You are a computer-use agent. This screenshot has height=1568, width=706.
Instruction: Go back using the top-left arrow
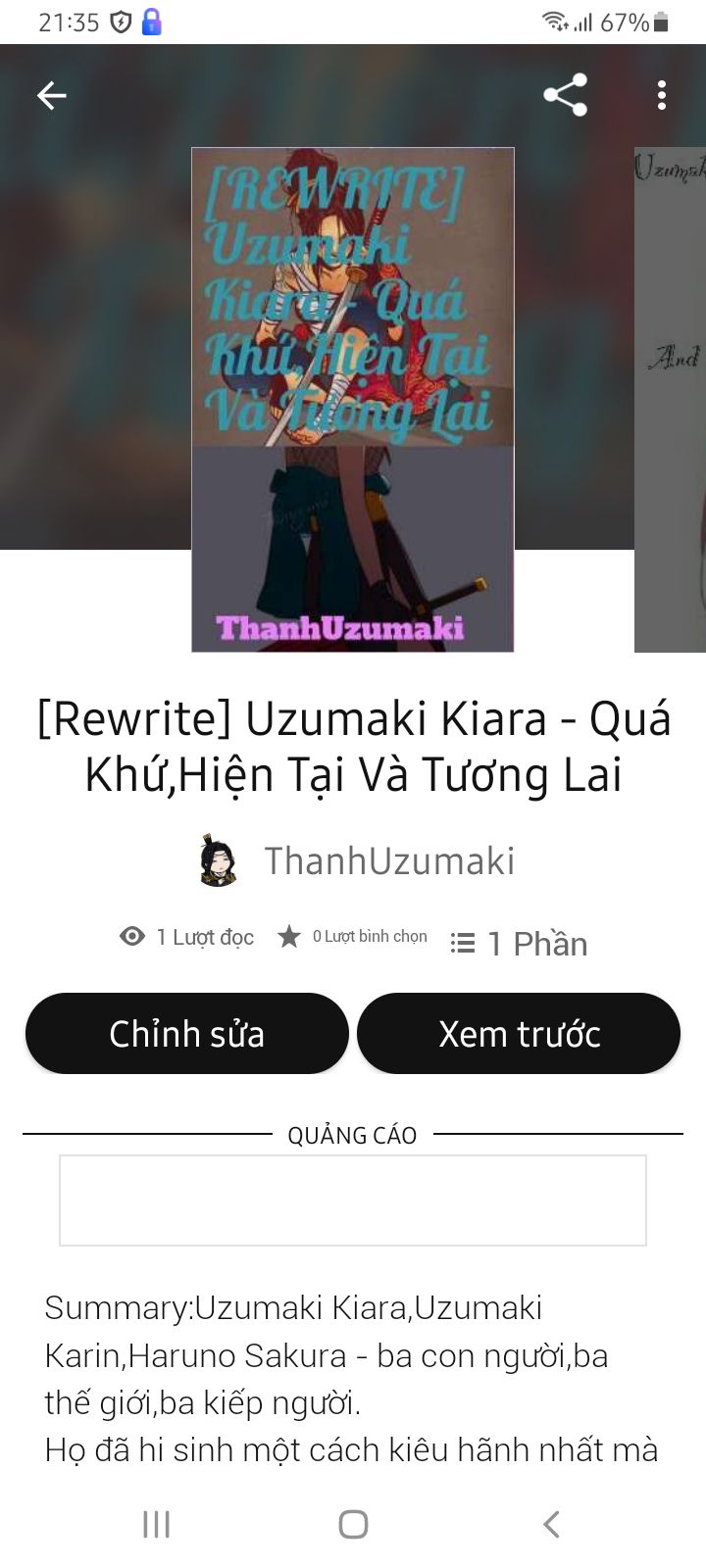coord(51,95)
